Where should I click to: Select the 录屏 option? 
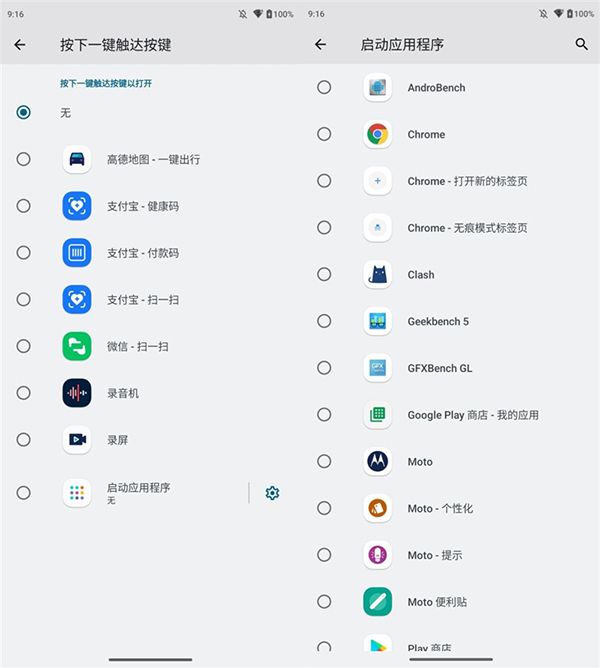tap(24, 439)
